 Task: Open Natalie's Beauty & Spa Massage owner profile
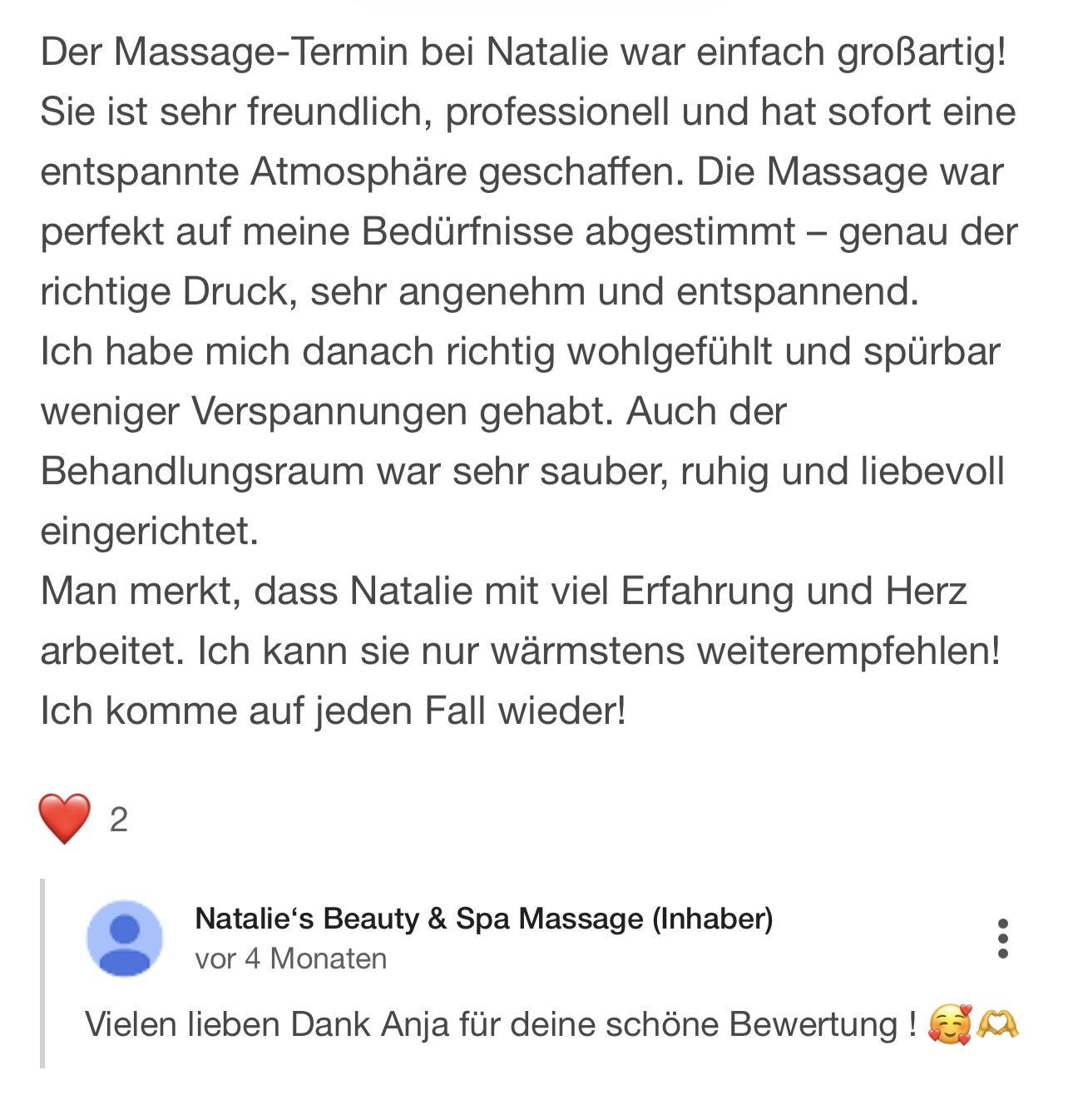tap(483, 919)
